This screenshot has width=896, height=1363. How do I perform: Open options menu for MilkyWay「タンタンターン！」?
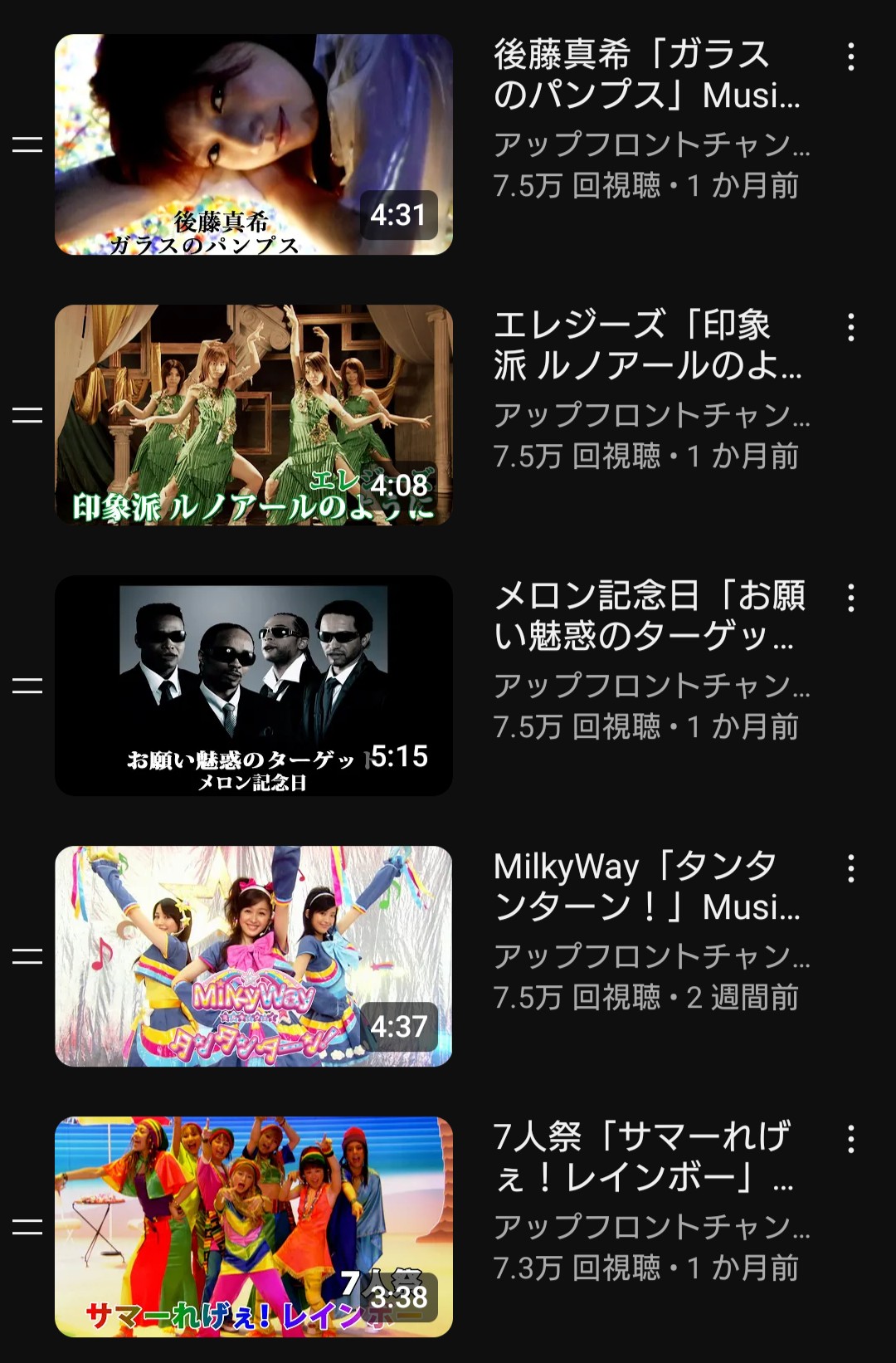tap(850, 869)
